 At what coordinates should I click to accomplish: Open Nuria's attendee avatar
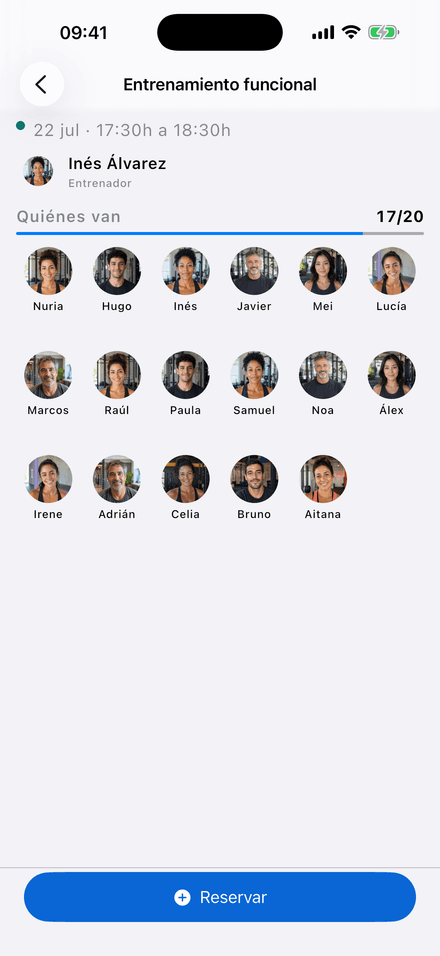tap(48, 271)
